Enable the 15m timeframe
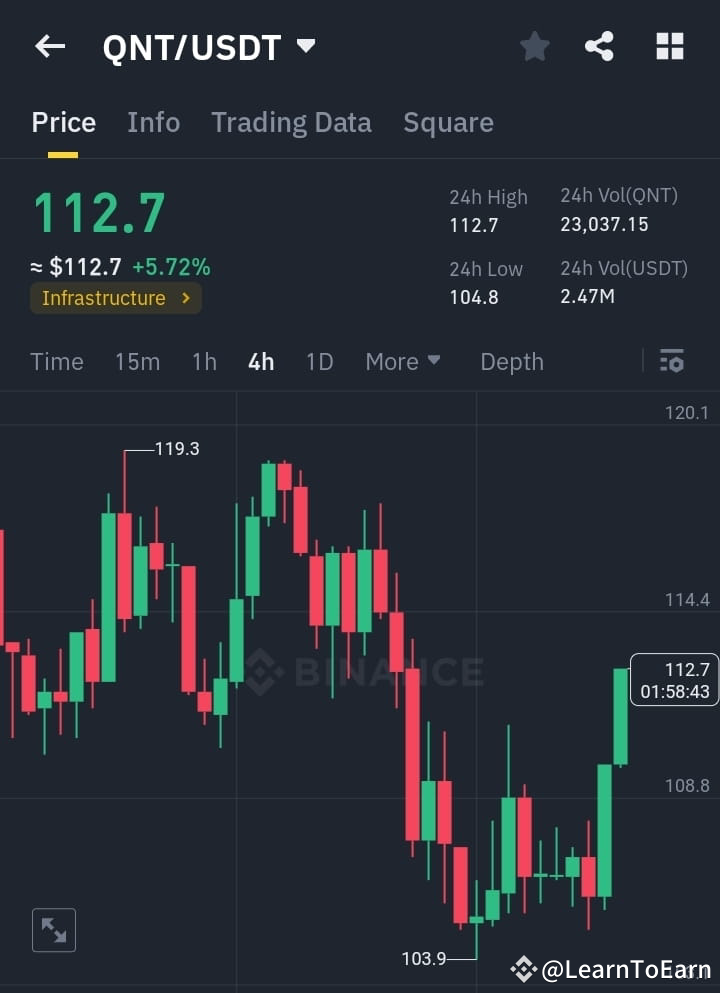Screen dimensions: 720x993 pos(137,361)
